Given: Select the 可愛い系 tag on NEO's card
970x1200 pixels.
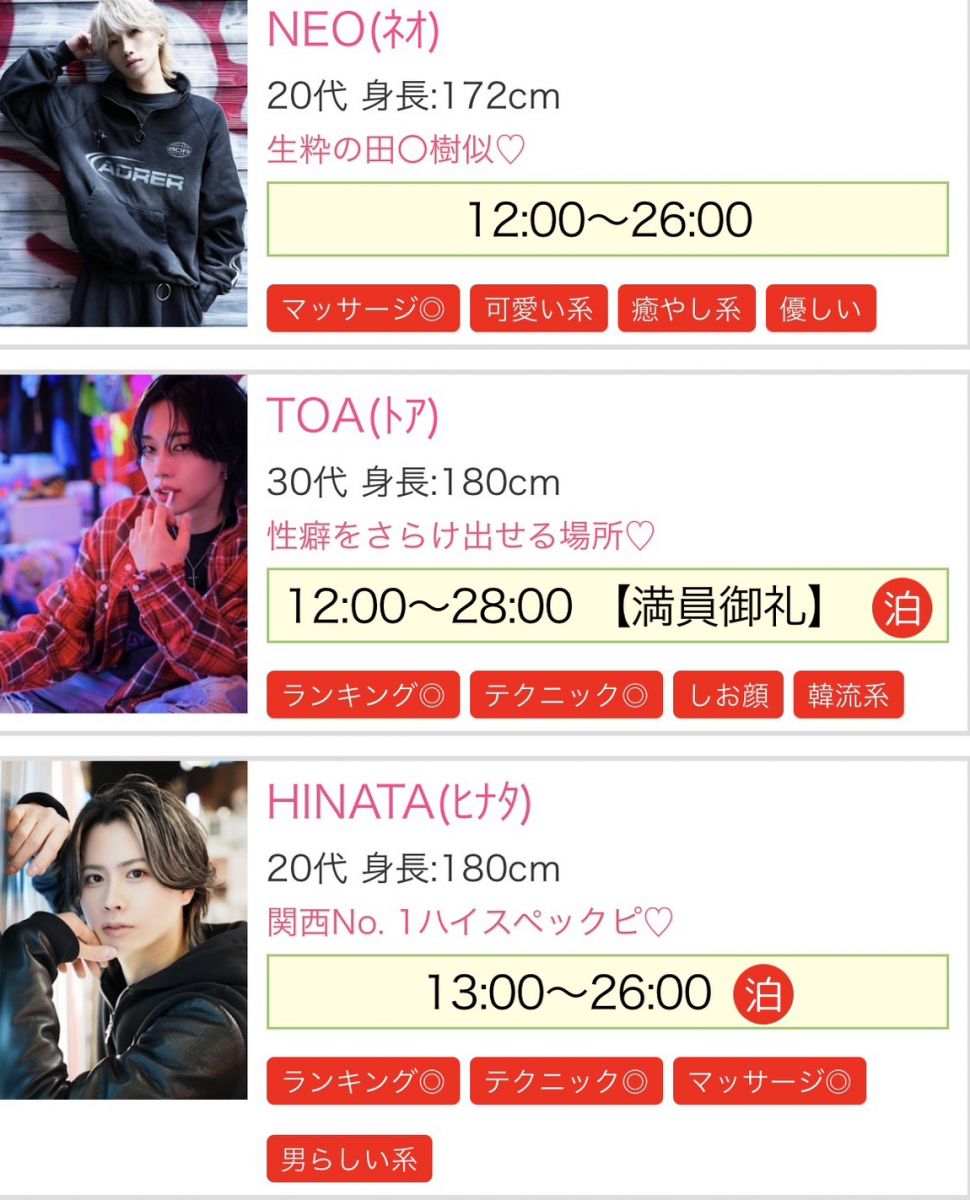Looking at the screenshot, I should 539,309.
